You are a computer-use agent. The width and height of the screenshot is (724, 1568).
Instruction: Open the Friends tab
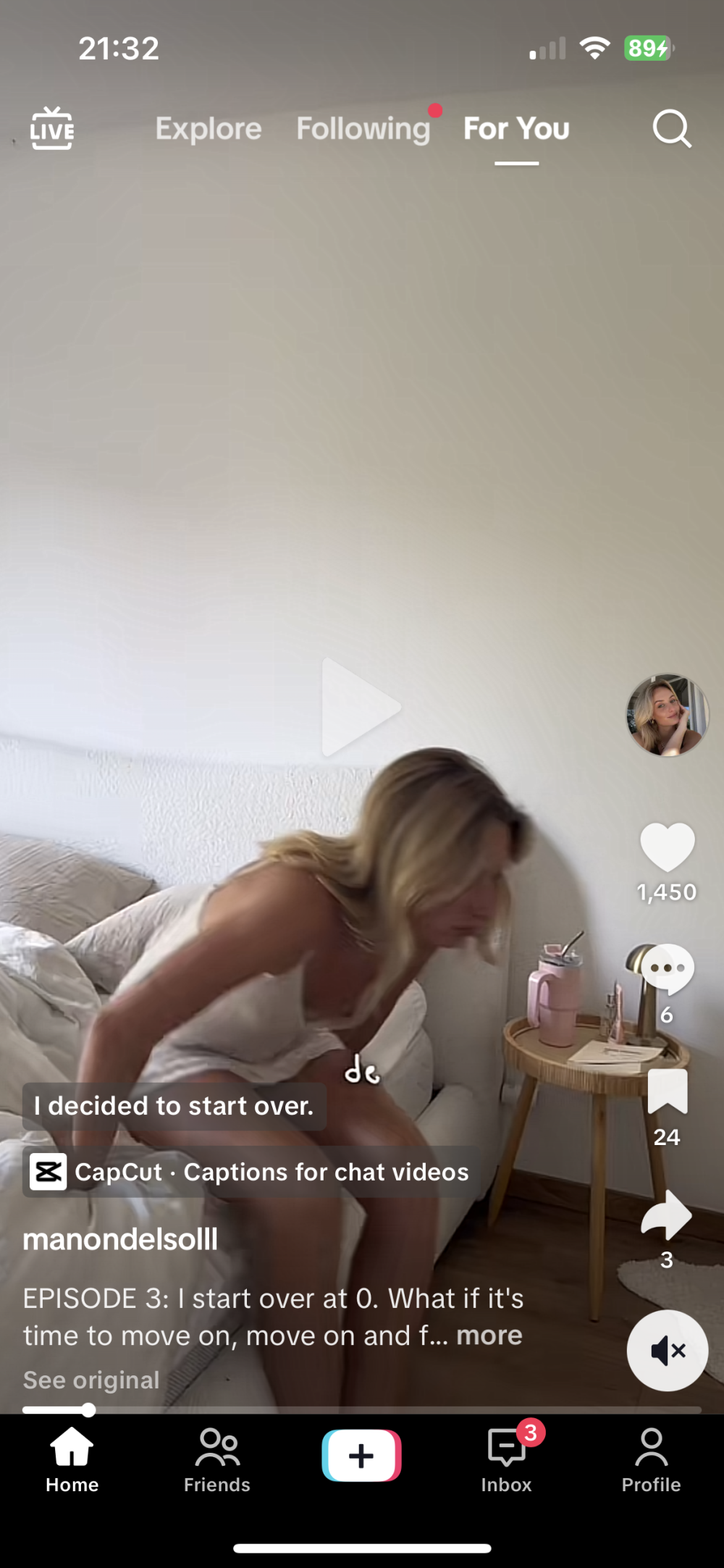[x=216, y=1460]
